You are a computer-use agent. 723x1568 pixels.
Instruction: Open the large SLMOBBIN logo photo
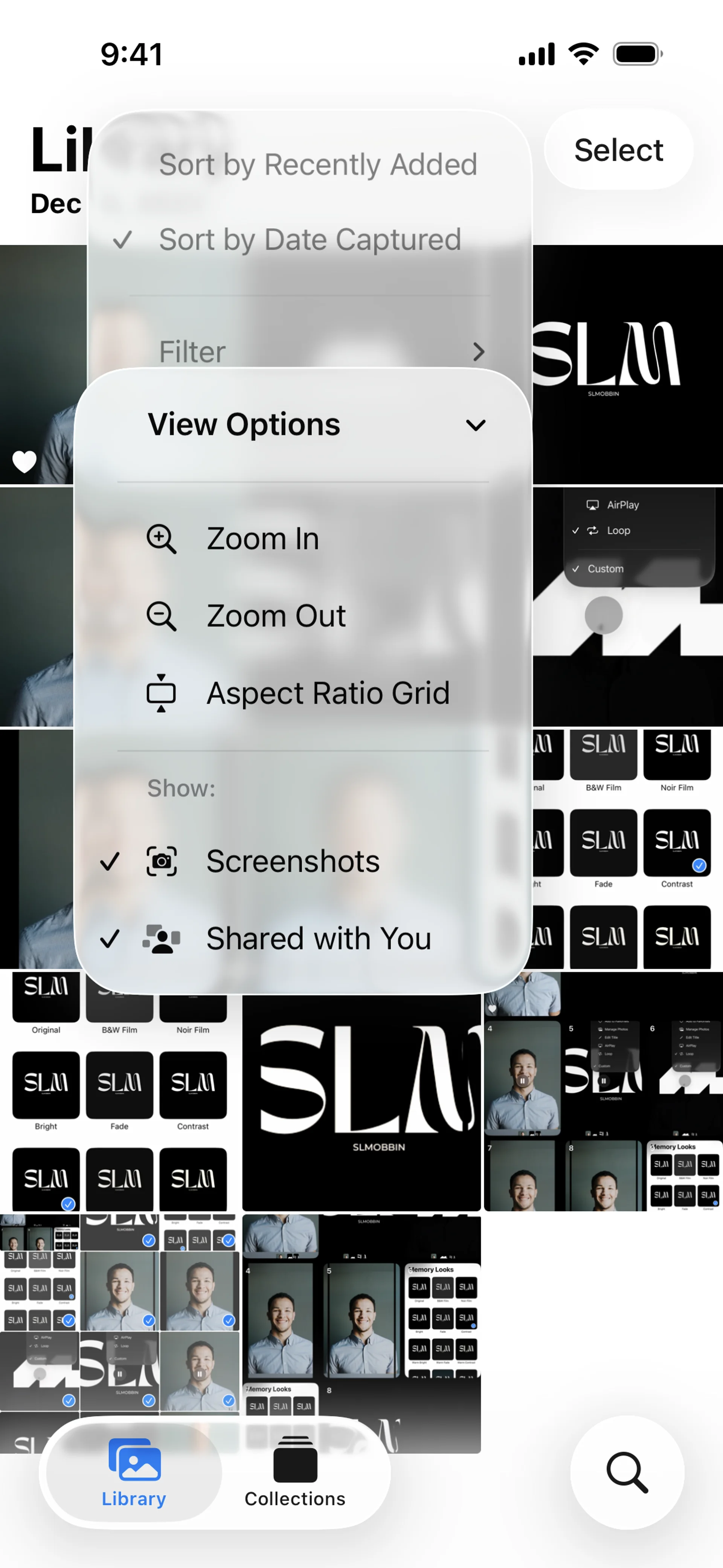click(x=361, y=1102)
